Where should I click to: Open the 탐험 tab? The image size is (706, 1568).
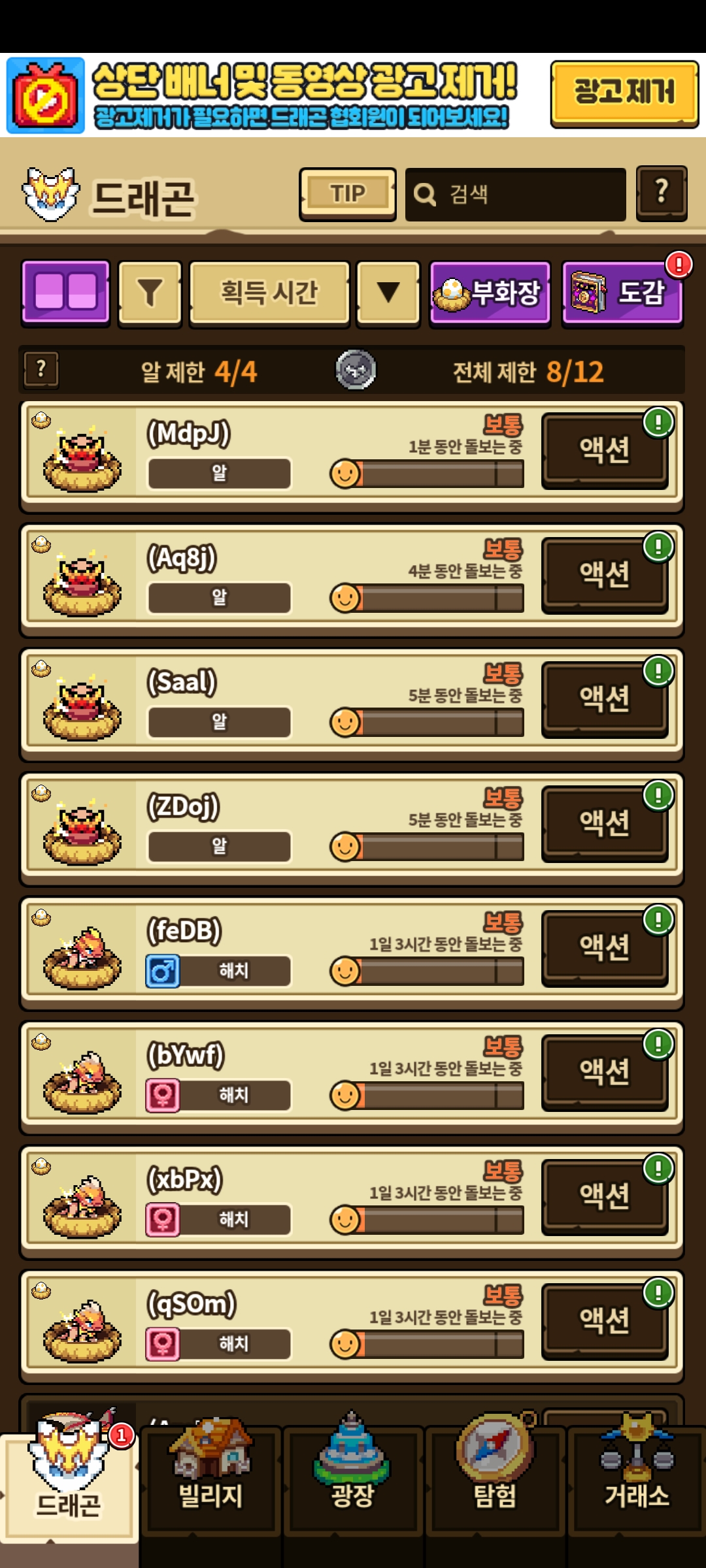click(x=496, y=1483)
